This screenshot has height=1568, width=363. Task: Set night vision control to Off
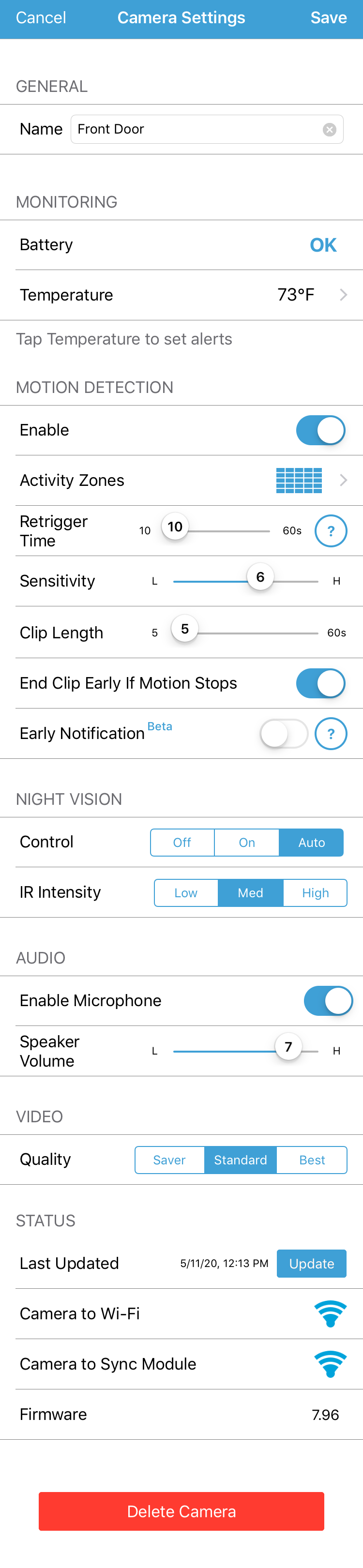click(x=182, y=843)
